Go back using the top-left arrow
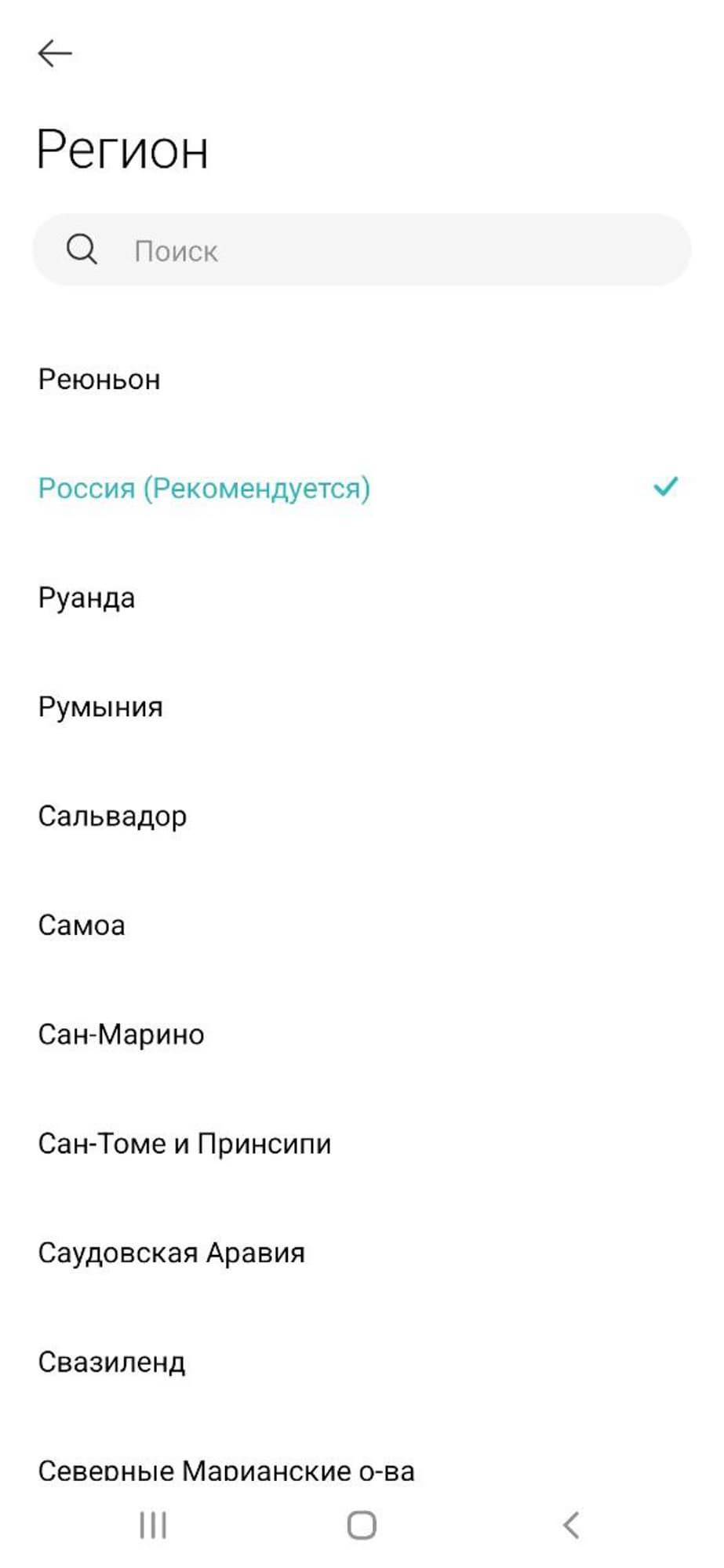This screenshot has height=1568, width=724. 55,53
